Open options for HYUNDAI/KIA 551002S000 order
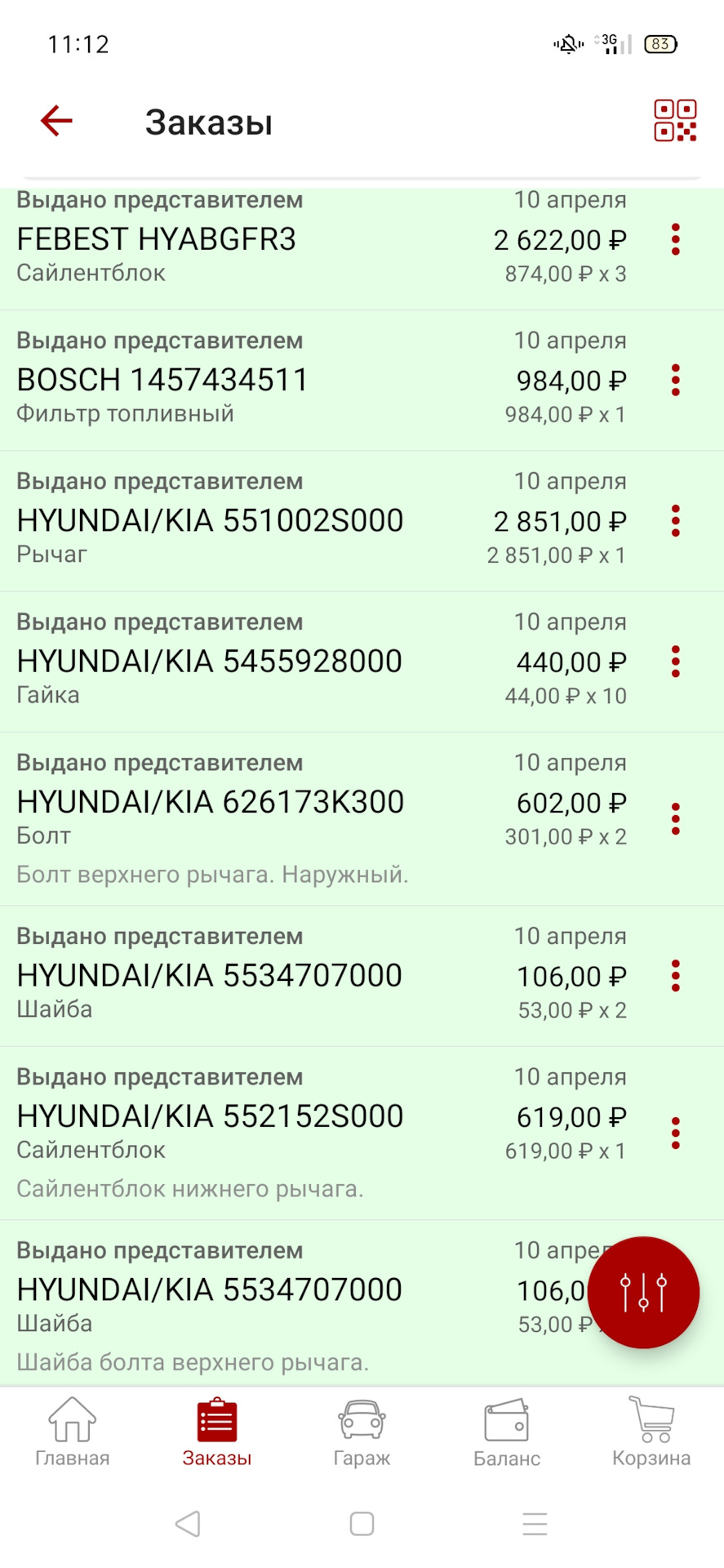This screenshot has width=724, height=1568. tap(675, 521)
